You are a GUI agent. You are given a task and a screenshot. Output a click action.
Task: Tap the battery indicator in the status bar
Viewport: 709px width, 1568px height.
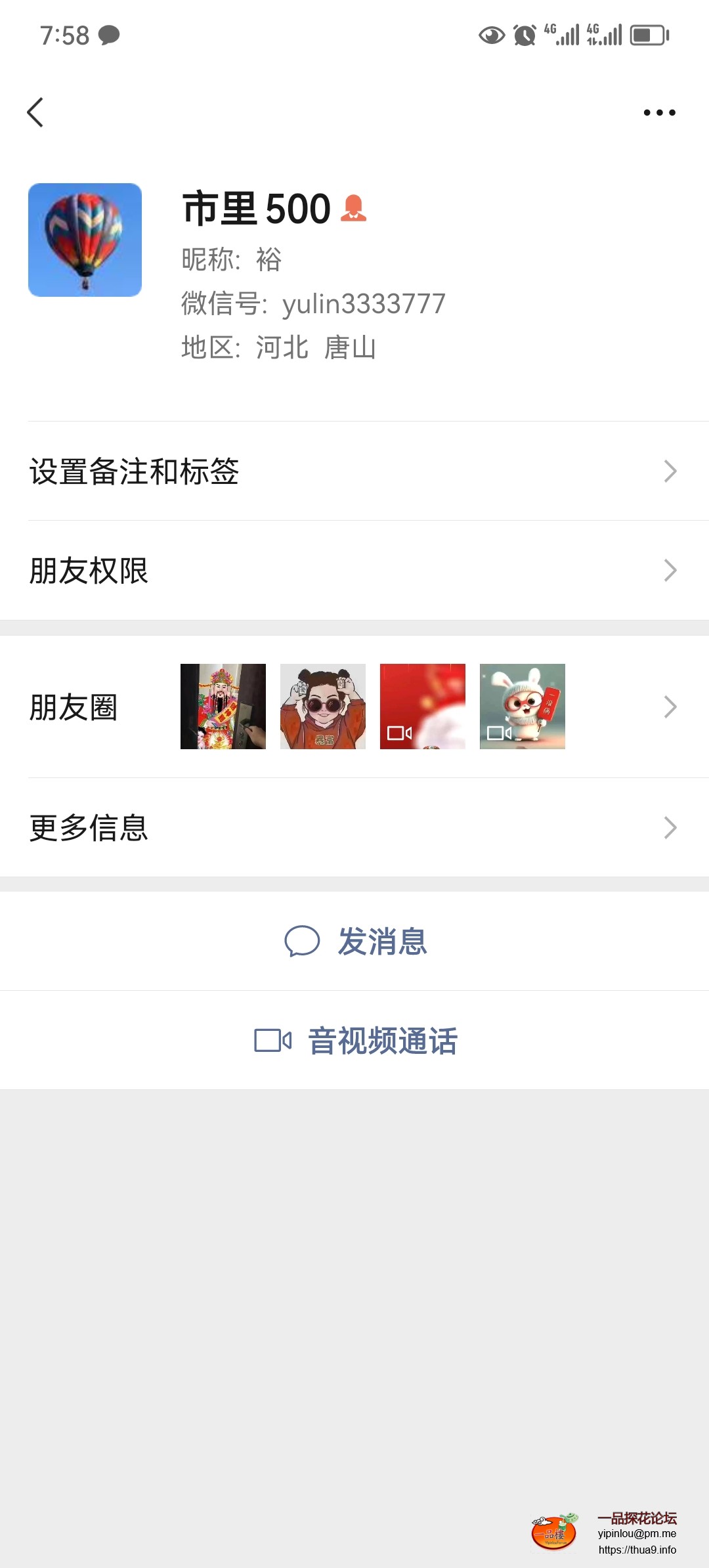(649, 36)
